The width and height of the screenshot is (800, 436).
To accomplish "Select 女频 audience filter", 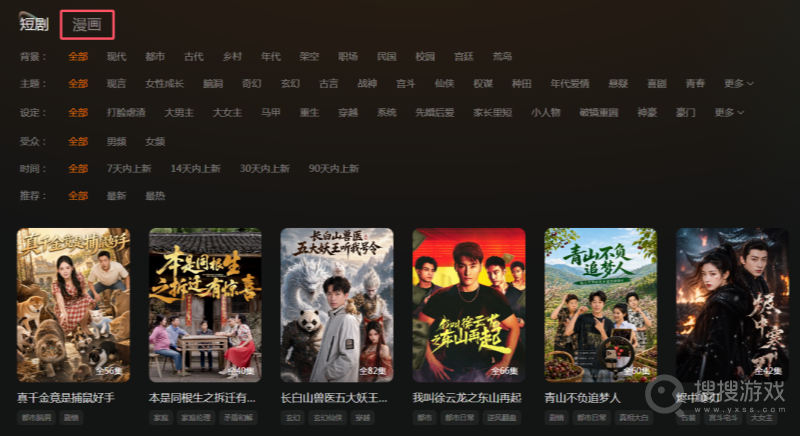I will pos(155,141).
